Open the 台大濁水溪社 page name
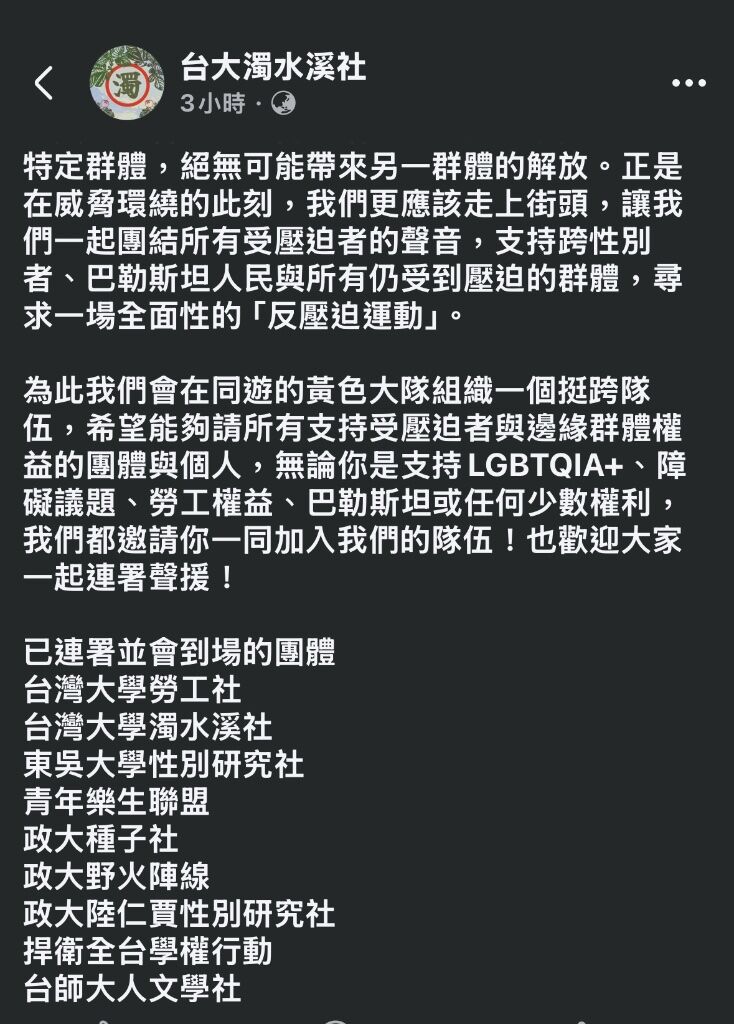 272,67
